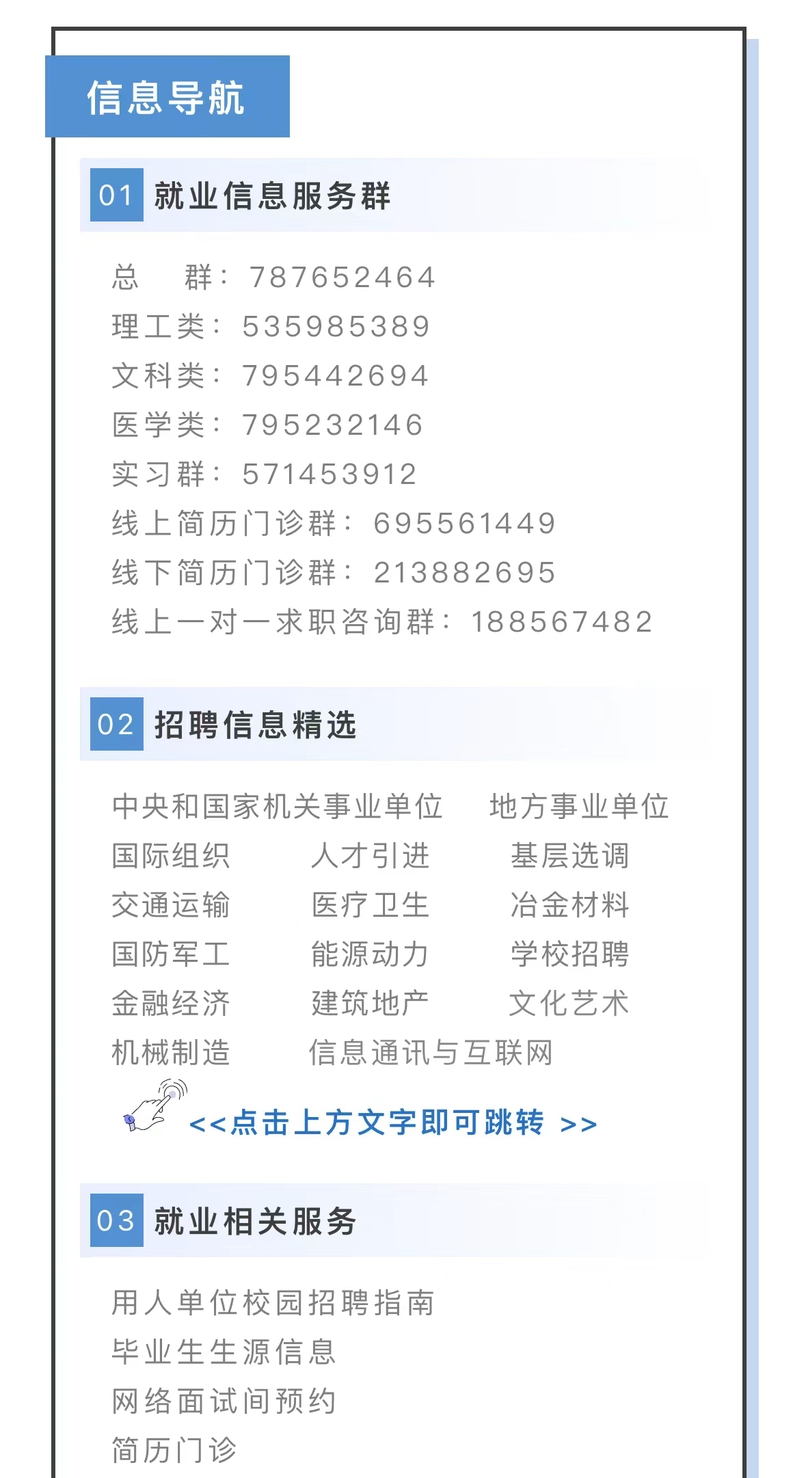Open the 信息通讯与互联网 link
This screenshot has width=799, height=1478.
pos(430,1052)
